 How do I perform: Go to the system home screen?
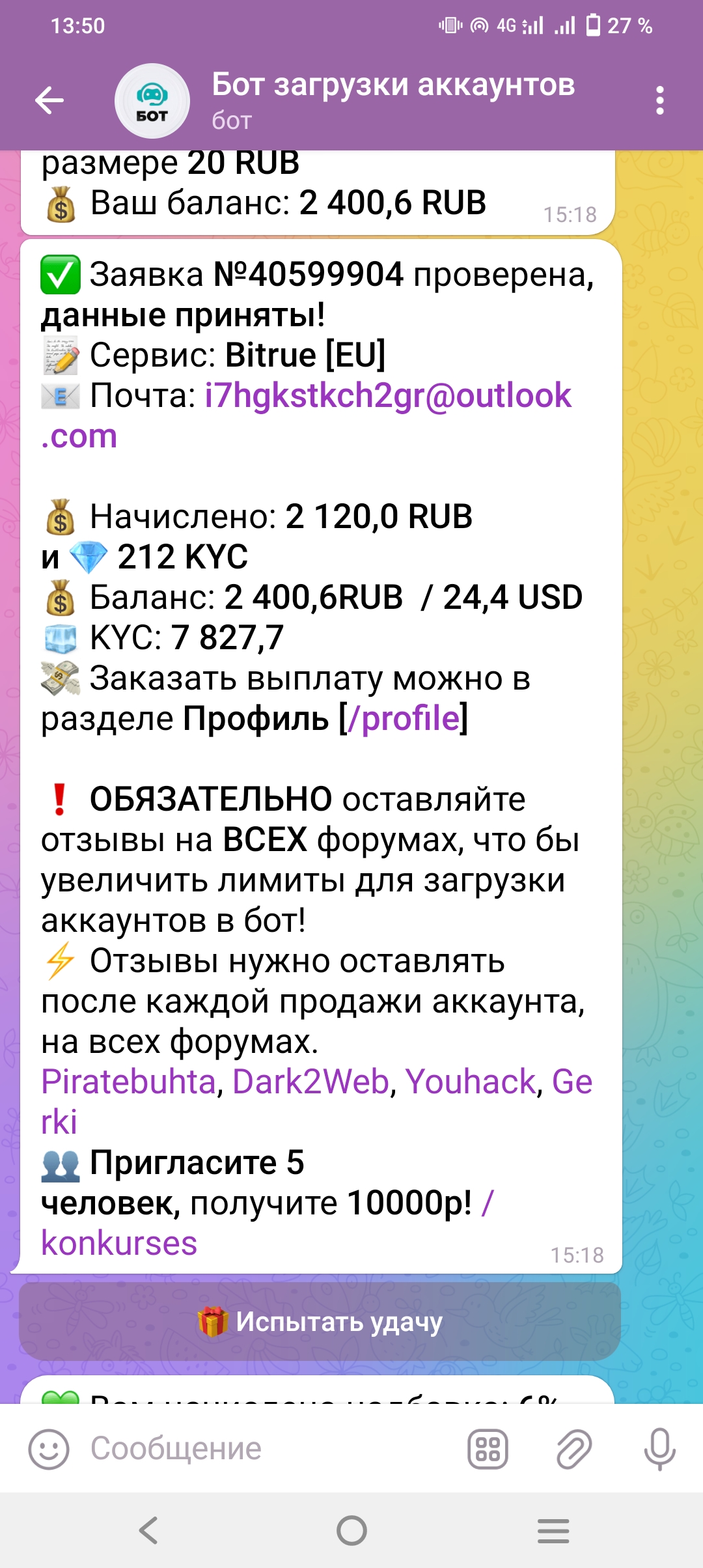pos(351,1530)
